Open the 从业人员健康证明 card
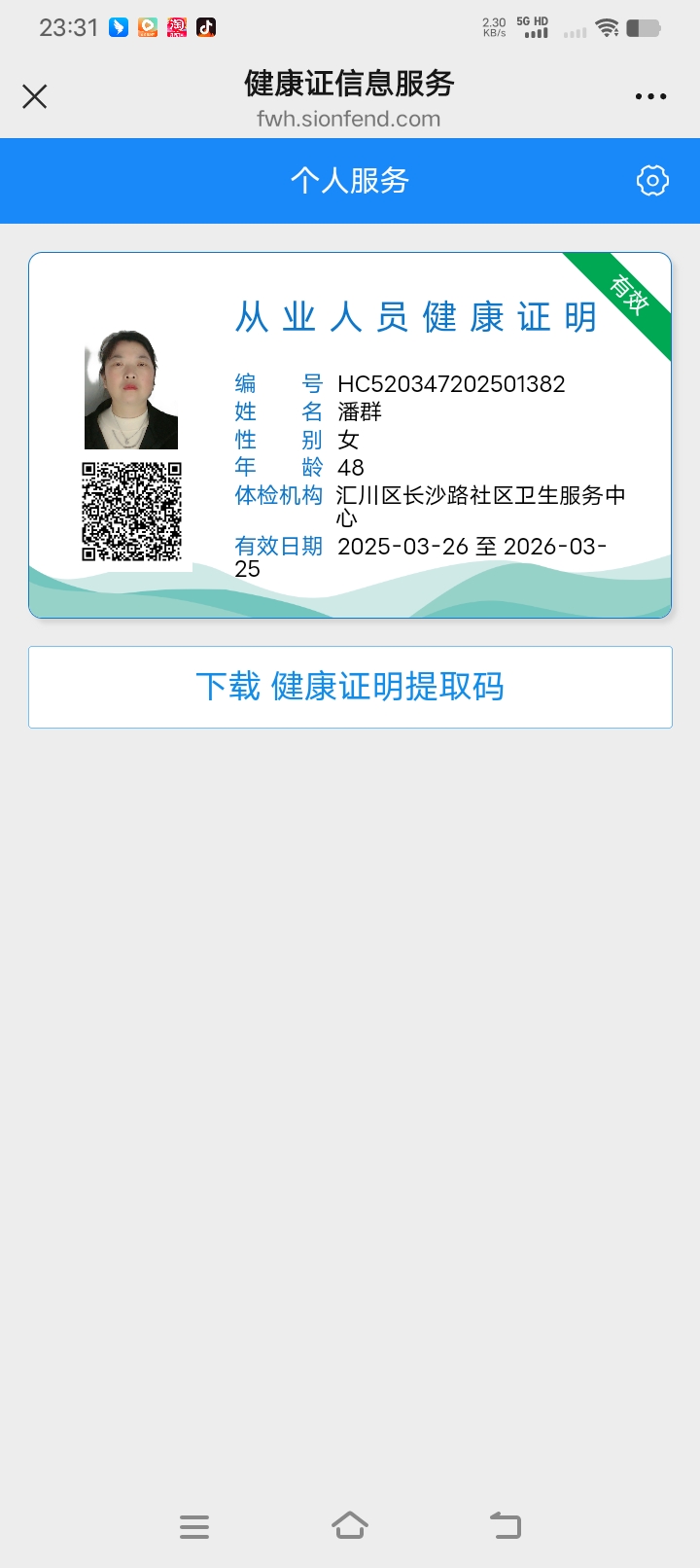The image size is (700, 1568). pyautogui.click(x=350, y=435)
